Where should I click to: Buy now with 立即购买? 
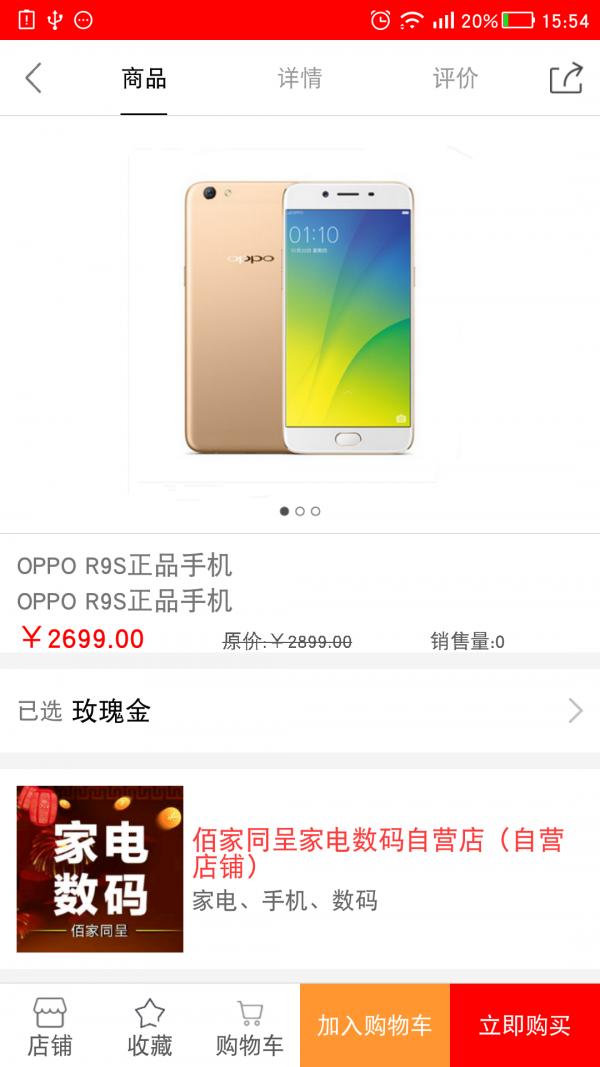525,1025
